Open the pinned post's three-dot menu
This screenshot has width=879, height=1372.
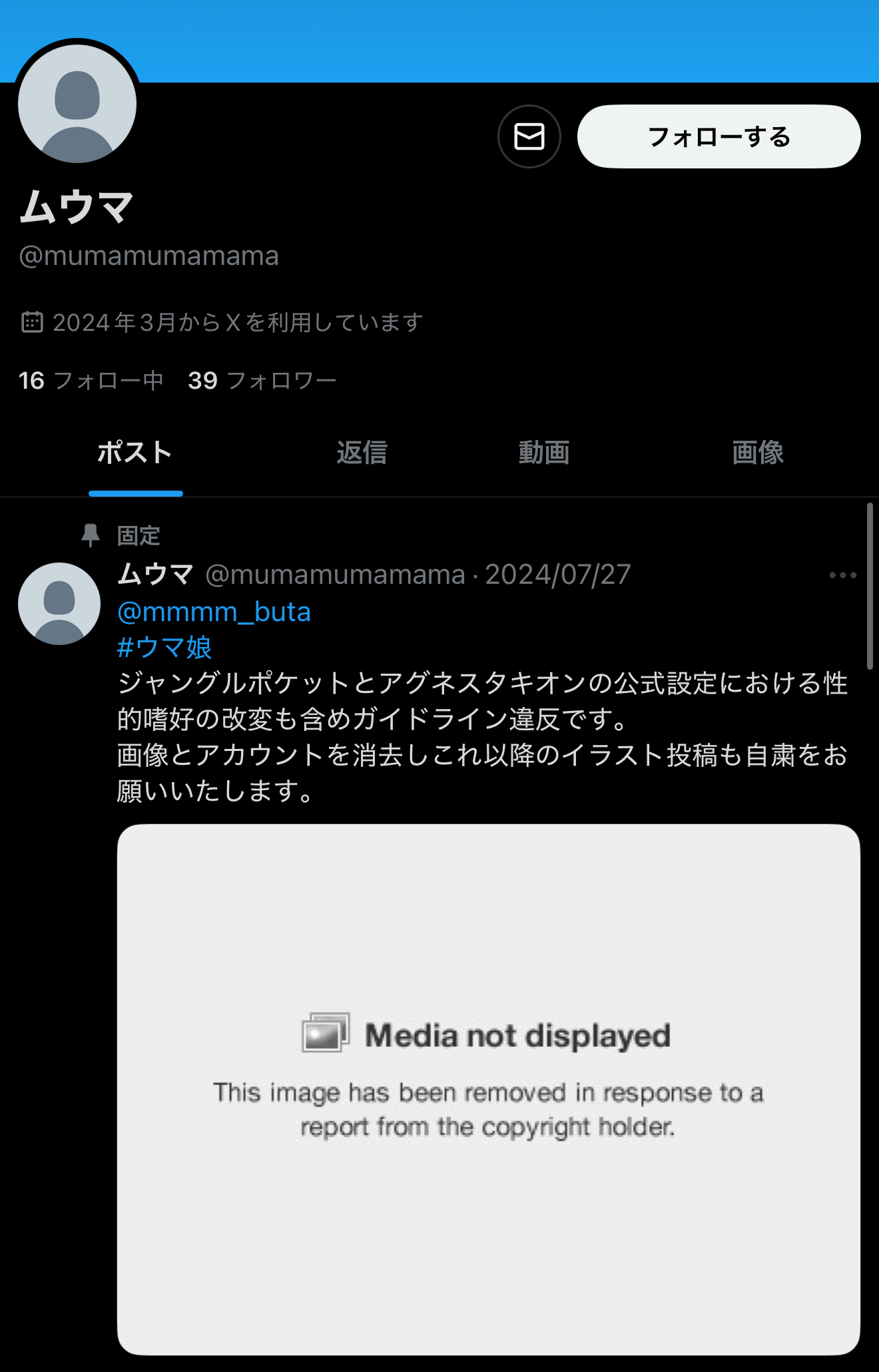click(842, 575)
